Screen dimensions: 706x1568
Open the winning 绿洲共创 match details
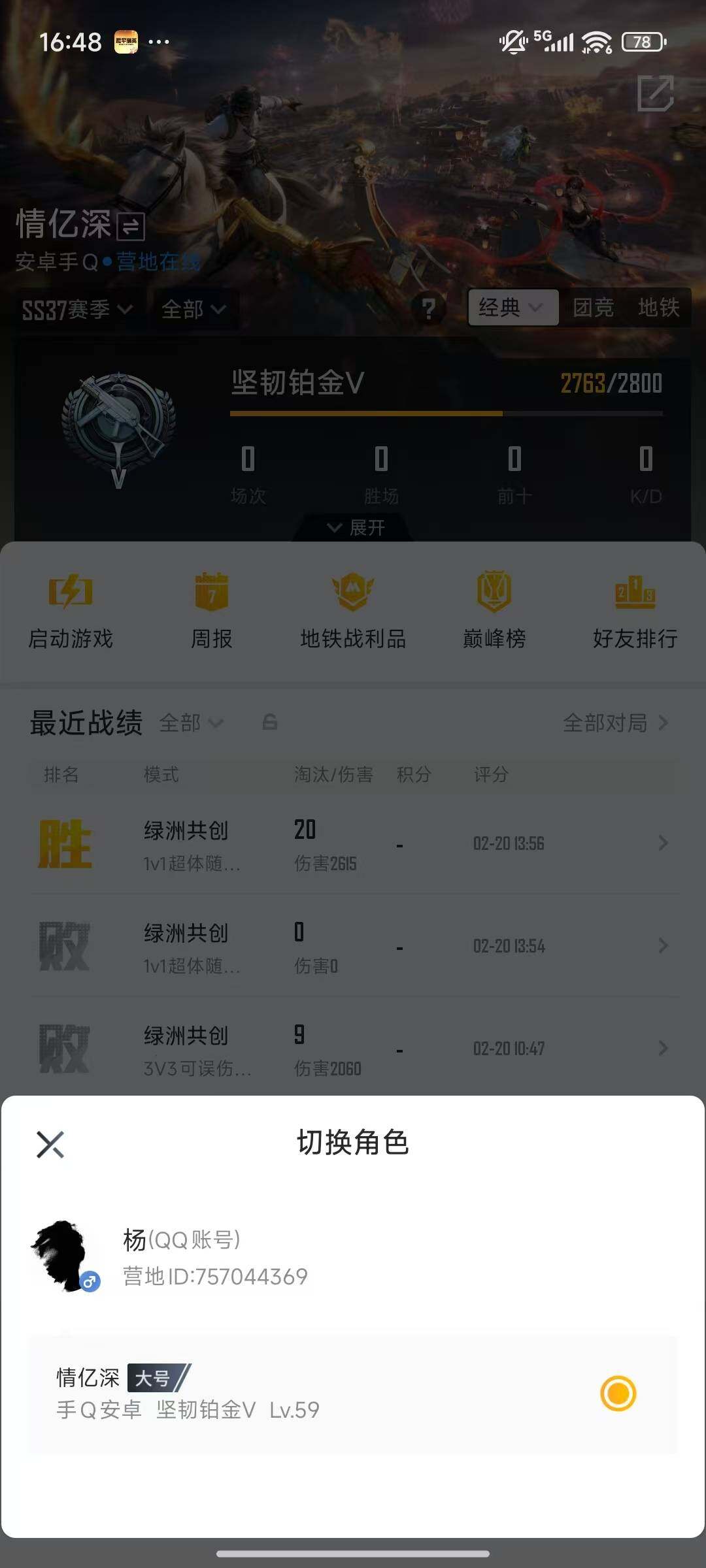[x=353, y=844]
